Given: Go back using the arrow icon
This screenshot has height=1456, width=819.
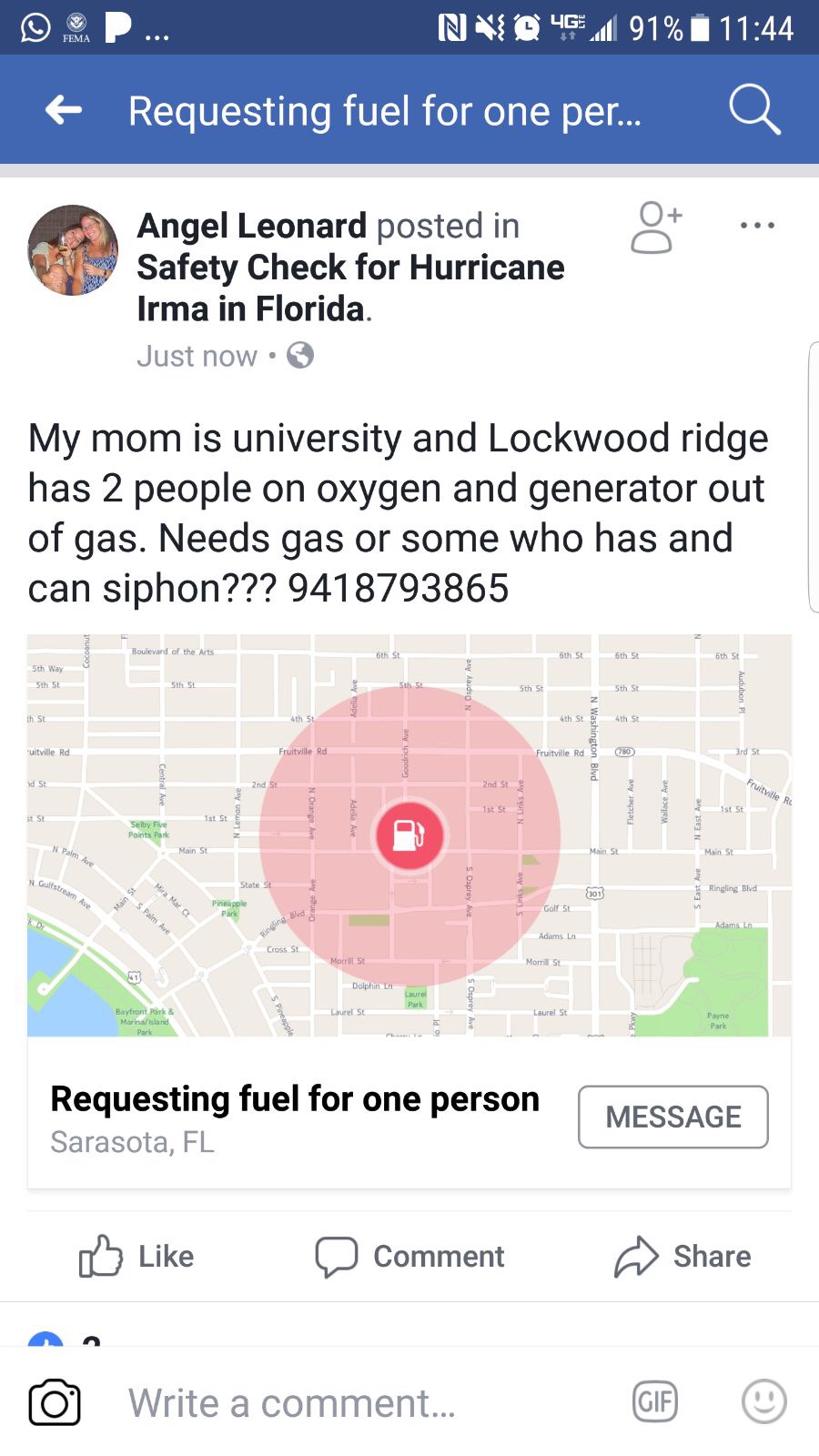Looking at the screenshot, I should [x=64, y=110].
